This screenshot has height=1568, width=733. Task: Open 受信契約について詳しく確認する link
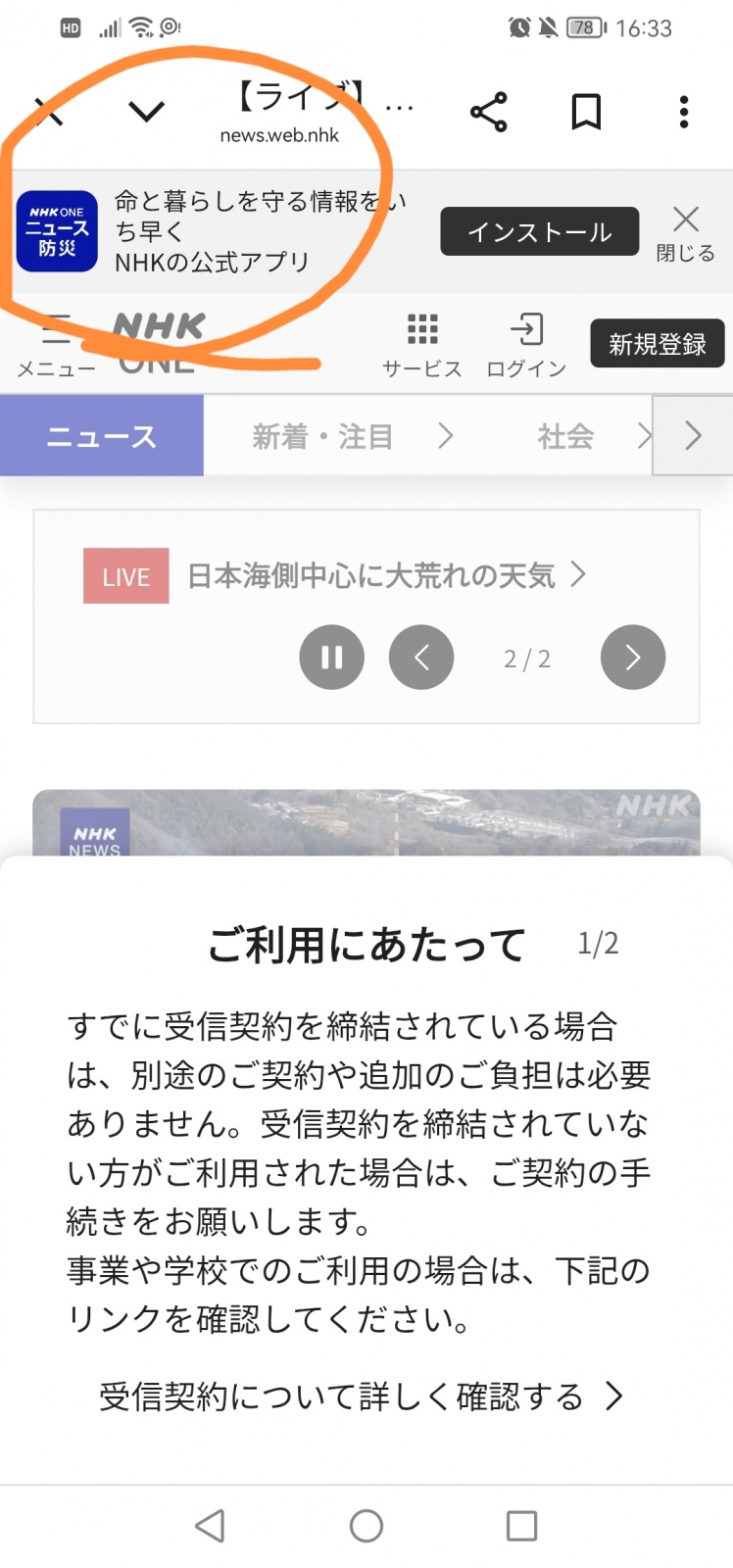pos(363,1397)
